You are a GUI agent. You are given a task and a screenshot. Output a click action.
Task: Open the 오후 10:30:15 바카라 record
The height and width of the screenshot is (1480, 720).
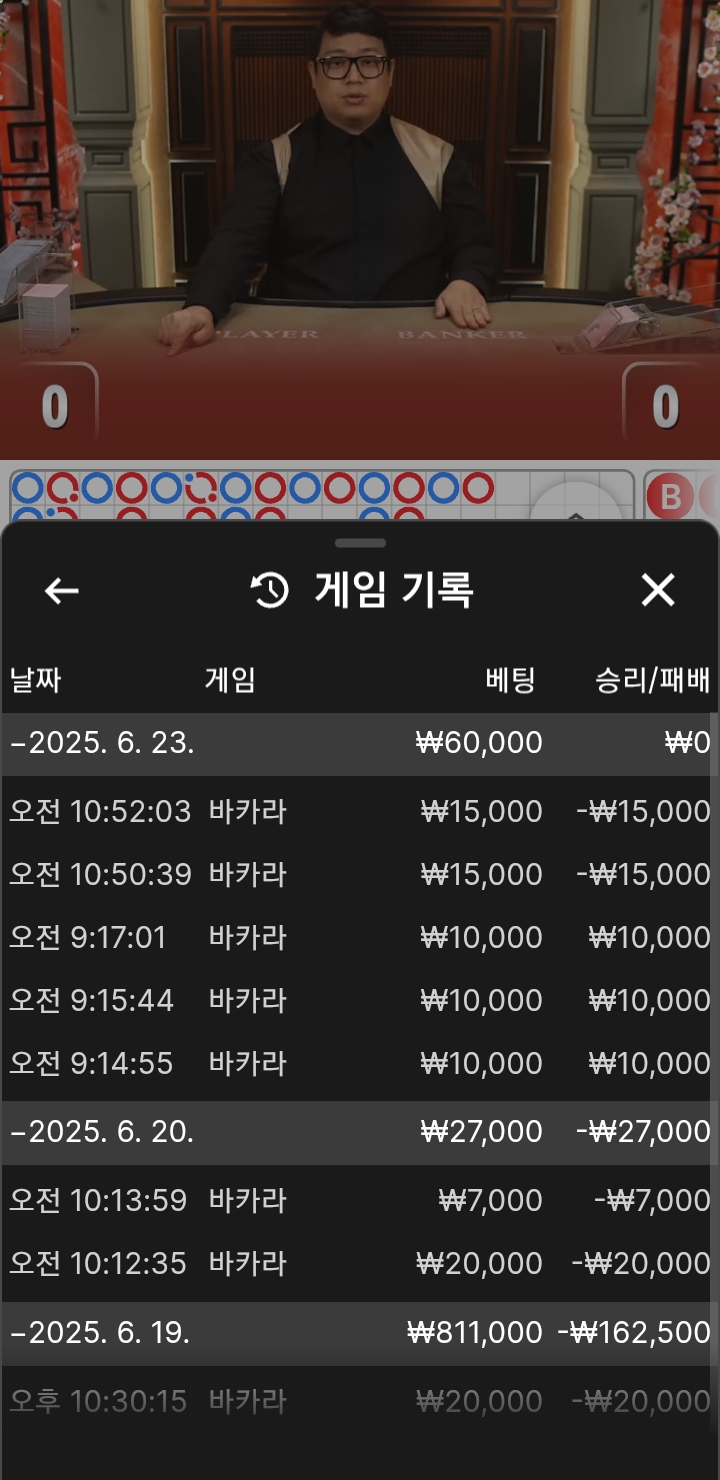coord(359,1401)
